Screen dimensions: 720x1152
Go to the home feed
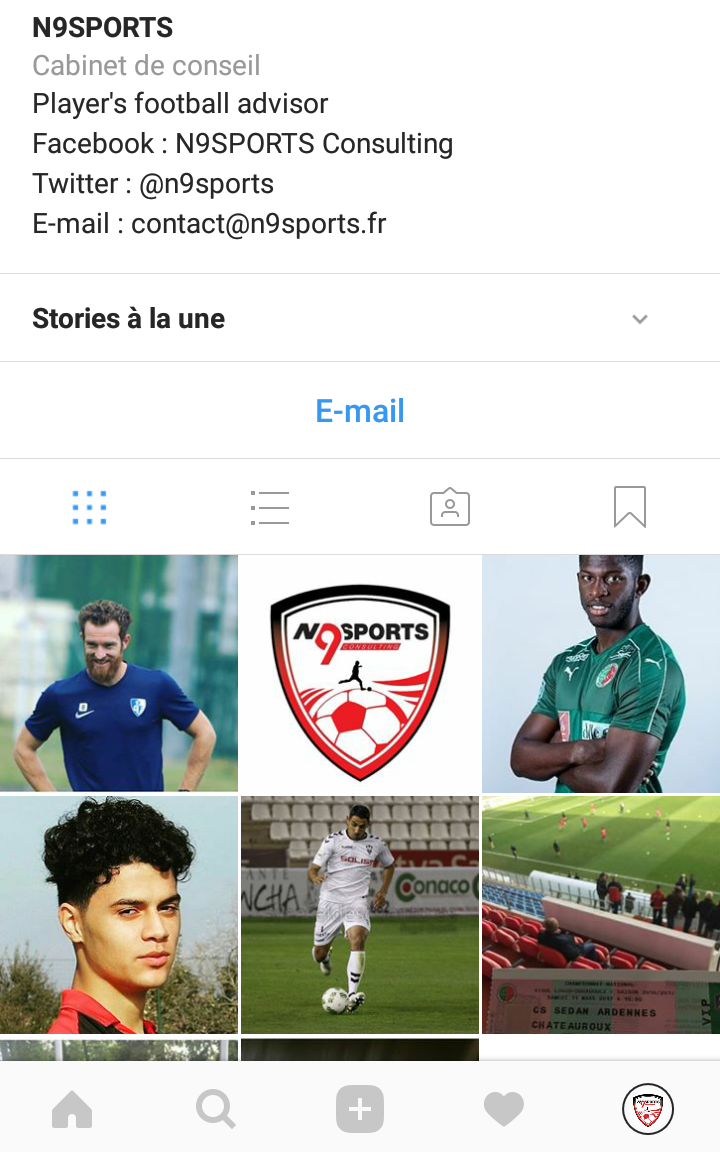[72, 1109]
